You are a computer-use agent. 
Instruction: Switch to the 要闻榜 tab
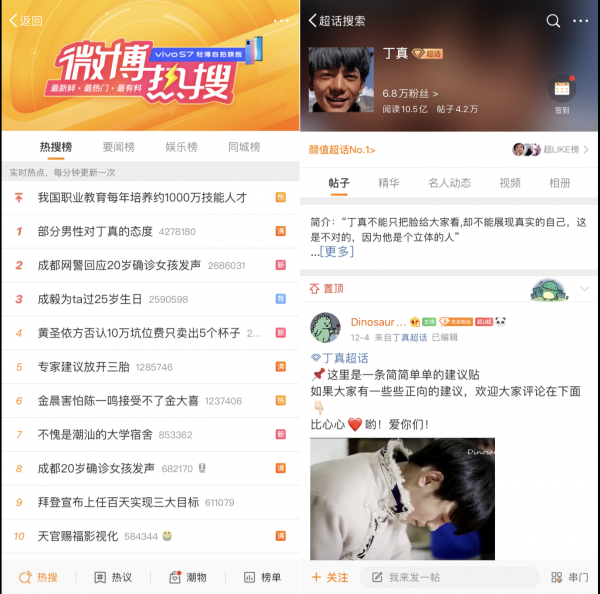pos(119,147)
